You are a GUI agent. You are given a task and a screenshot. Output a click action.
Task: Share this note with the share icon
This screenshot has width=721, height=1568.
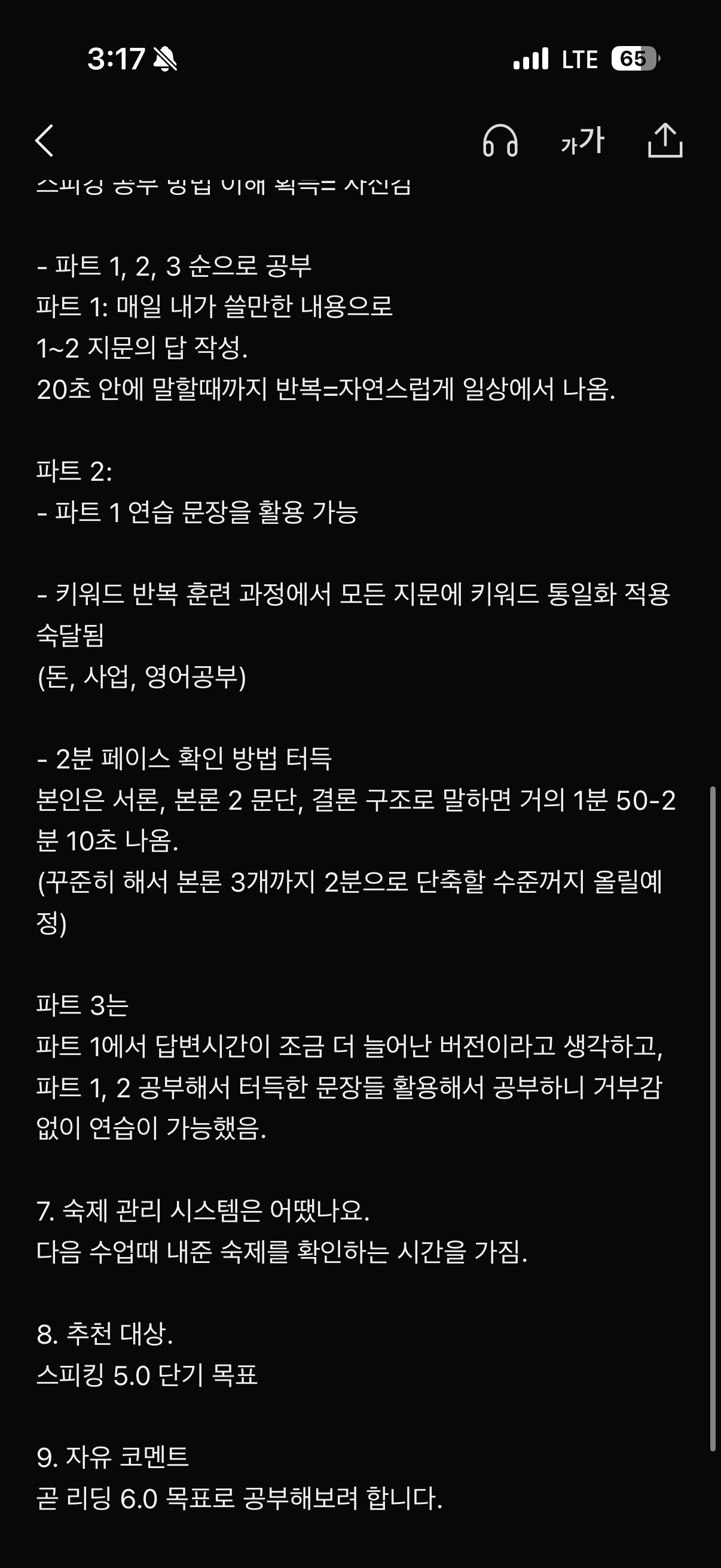coord(665,141)
